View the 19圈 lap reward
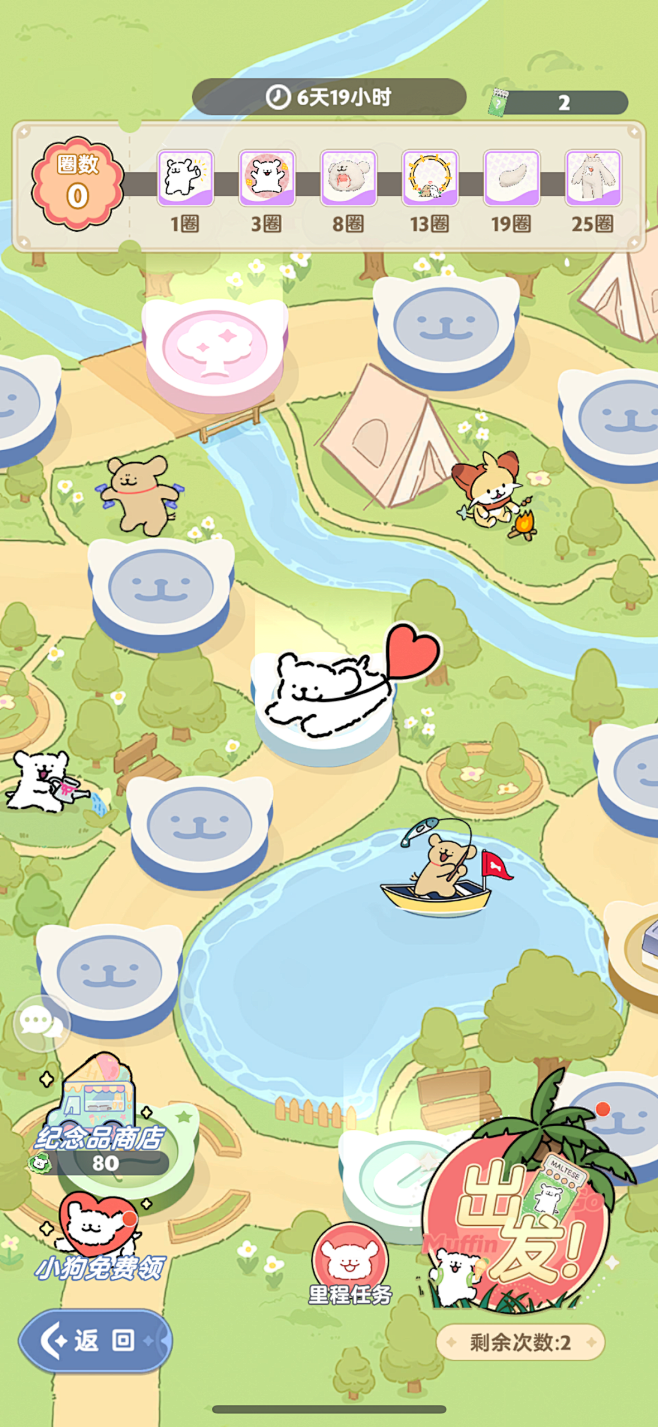Image resolution: width=658 pixels, height=1427 pixels. pos(511,192)
